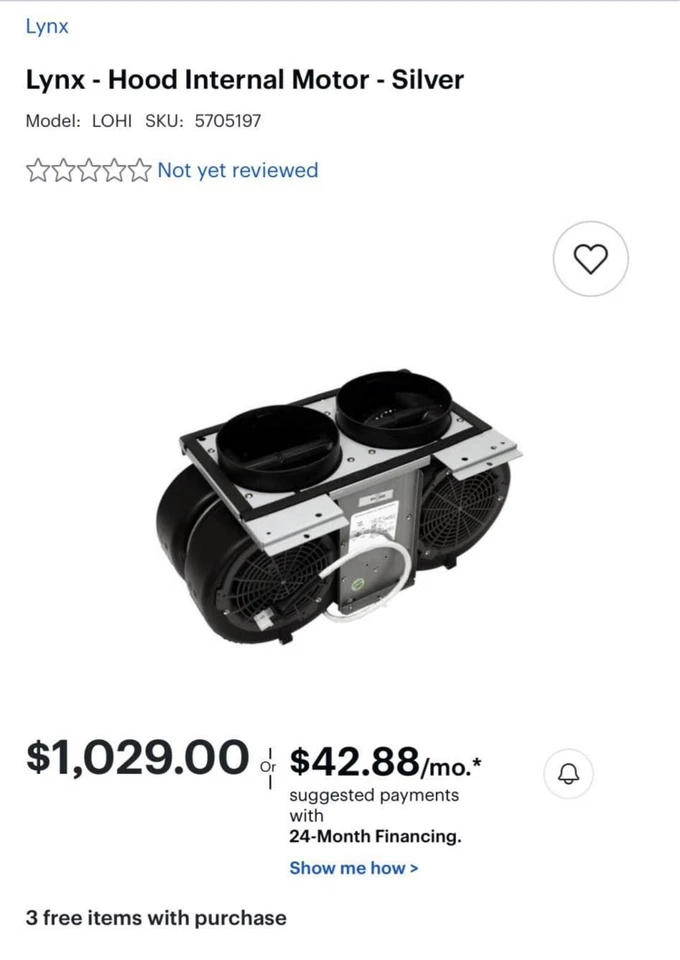Open the Show me how financing link
The image size is (680, 960).
click(354, 868)
